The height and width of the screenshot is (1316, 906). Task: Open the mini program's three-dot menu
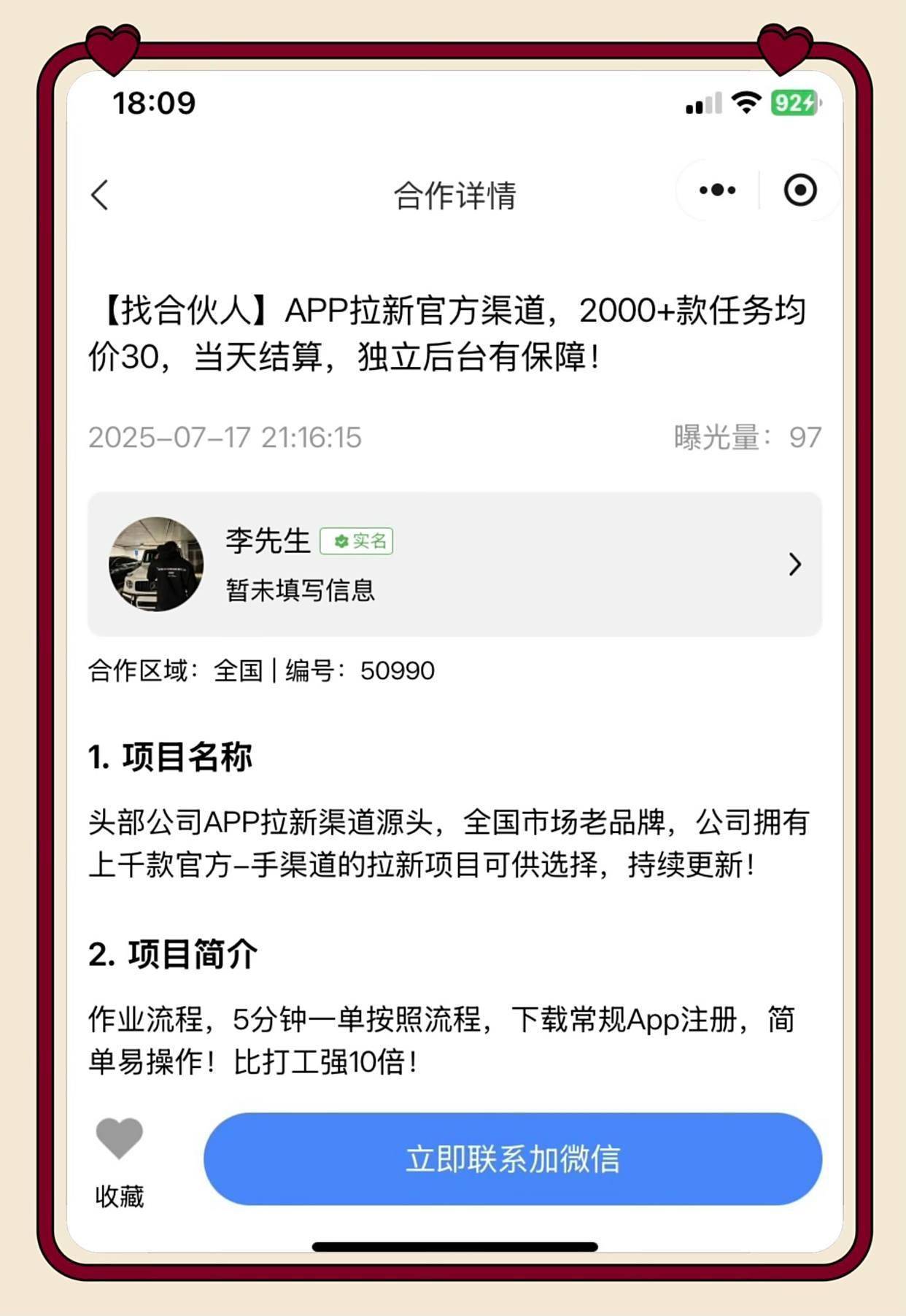click(718, 190)
